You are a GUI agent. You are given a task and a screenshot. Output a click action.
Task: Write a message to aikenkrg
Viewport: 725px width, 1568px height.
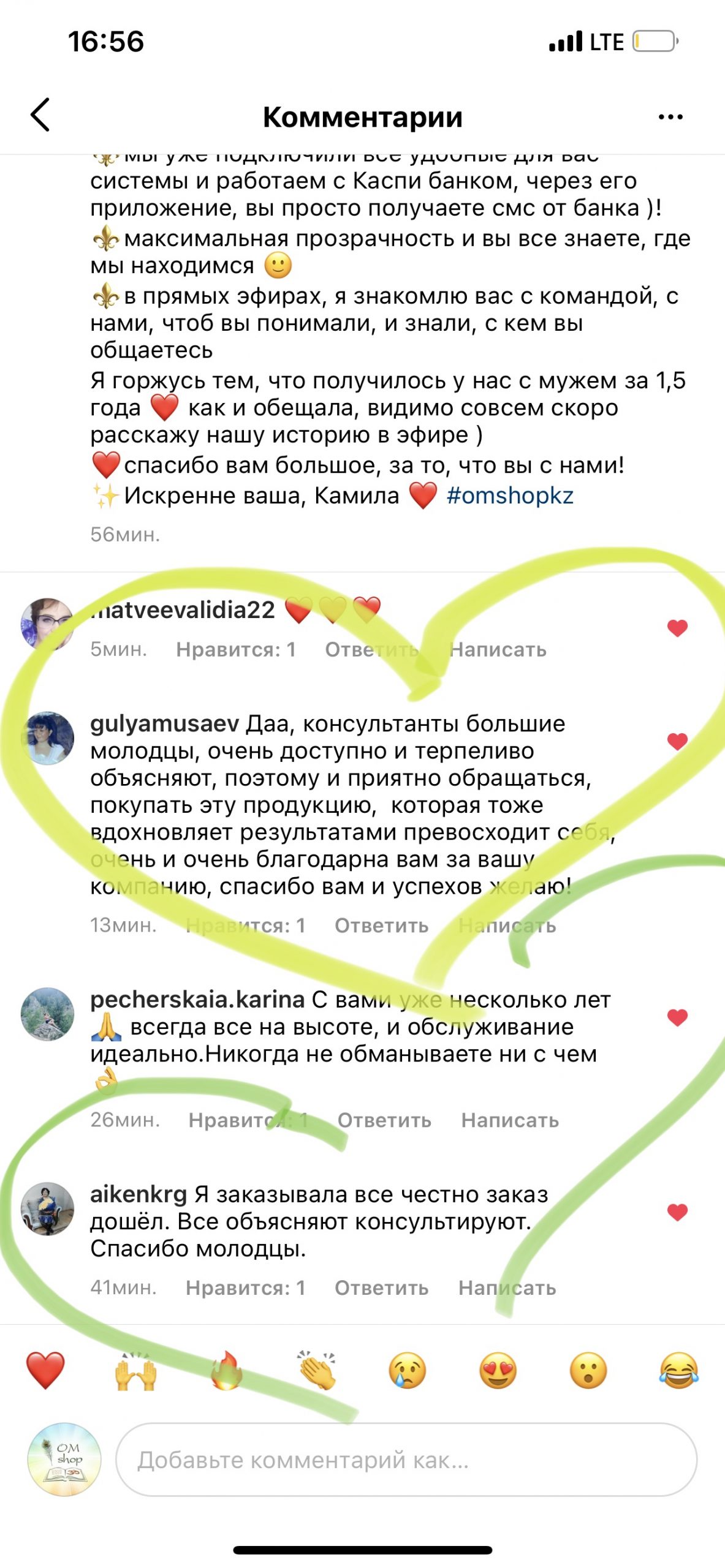coord(507,1288)
